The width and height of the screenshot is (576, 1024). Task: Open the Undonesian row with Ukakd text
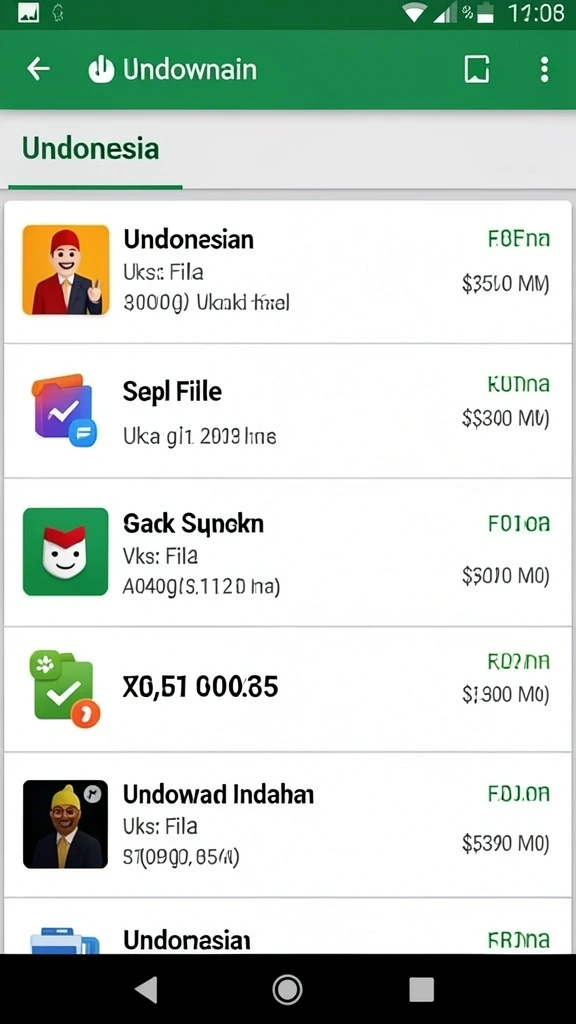pos(288,272)
